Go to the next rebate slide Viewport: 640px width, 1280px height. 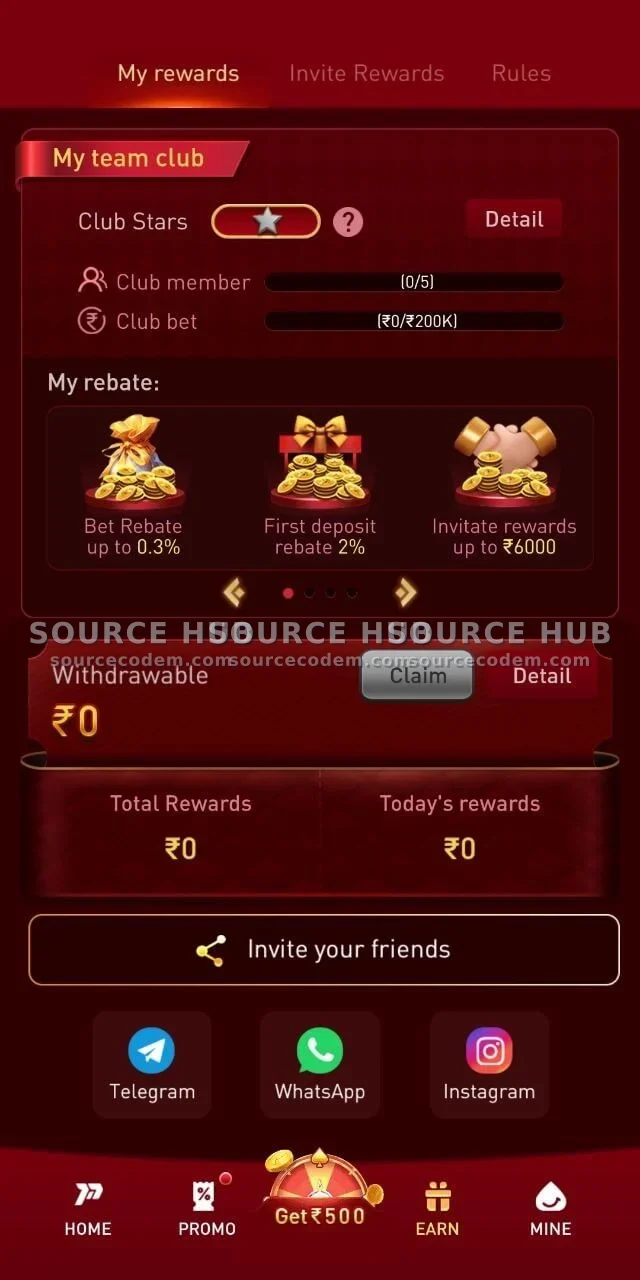[406, 593]
